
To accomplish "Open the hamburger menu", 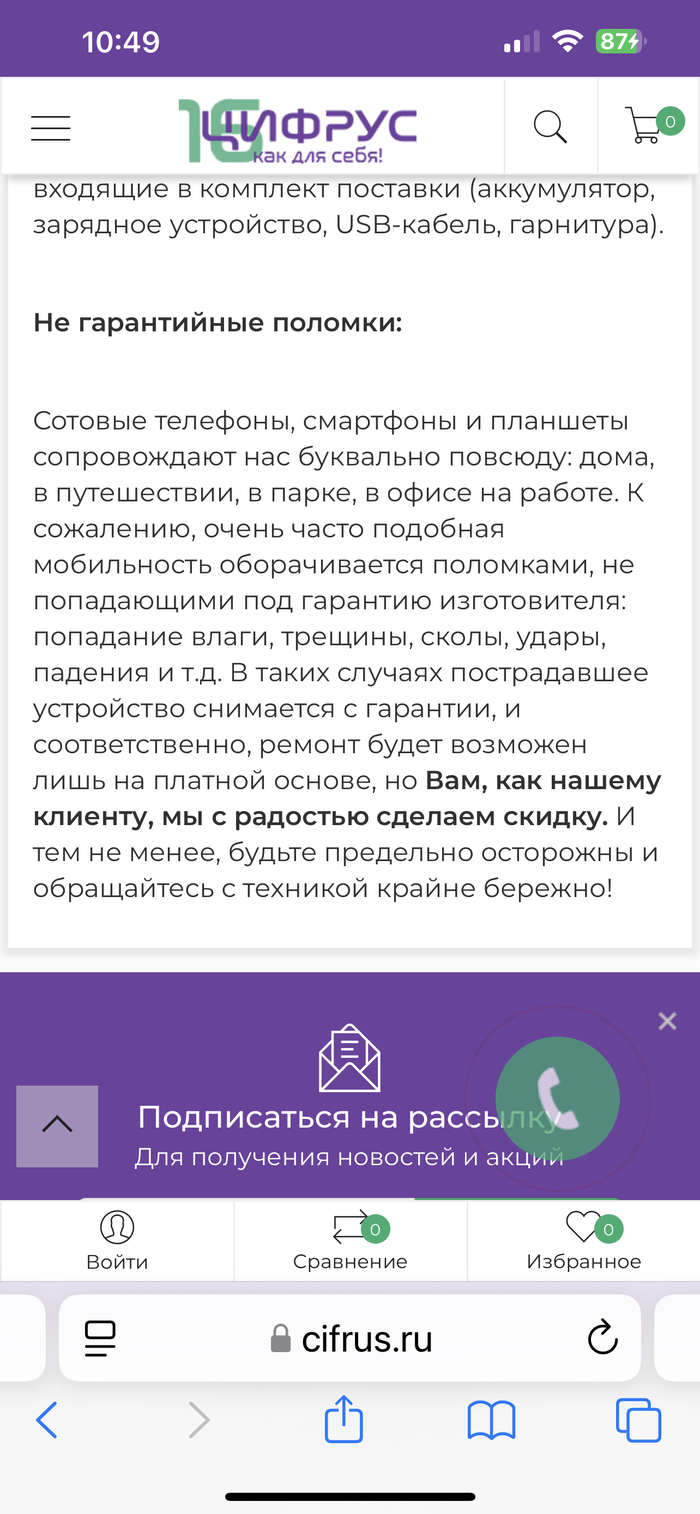I will click(50, 127).
